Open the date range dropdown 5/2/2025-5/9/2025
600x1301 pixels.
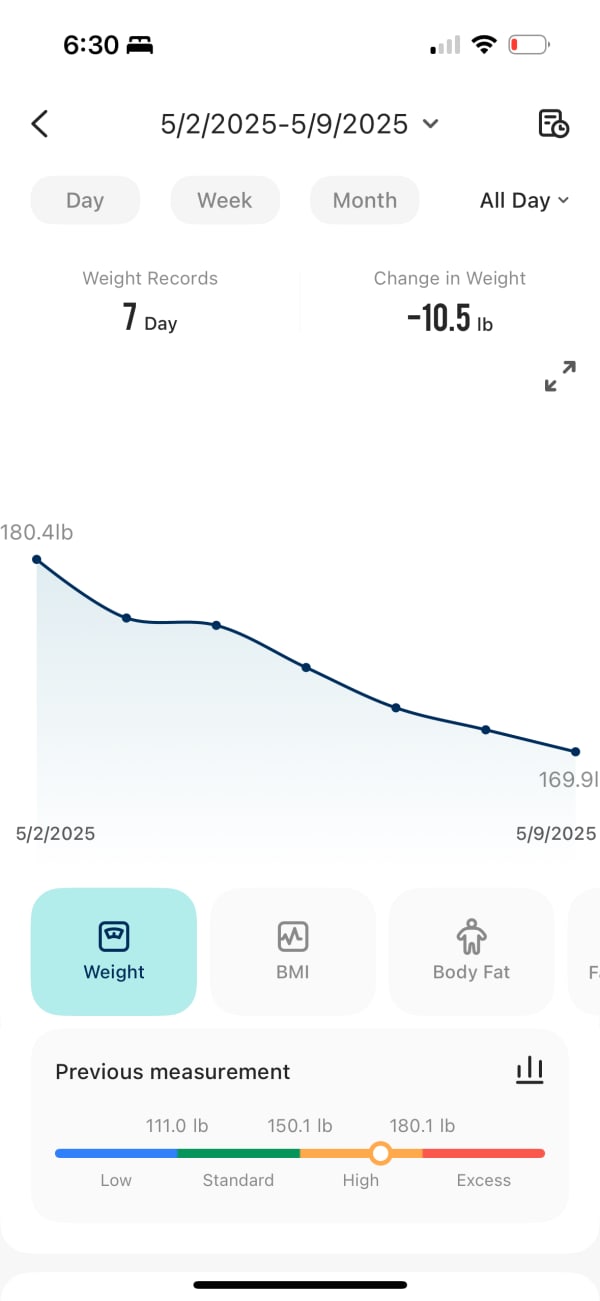click(300, 124)
